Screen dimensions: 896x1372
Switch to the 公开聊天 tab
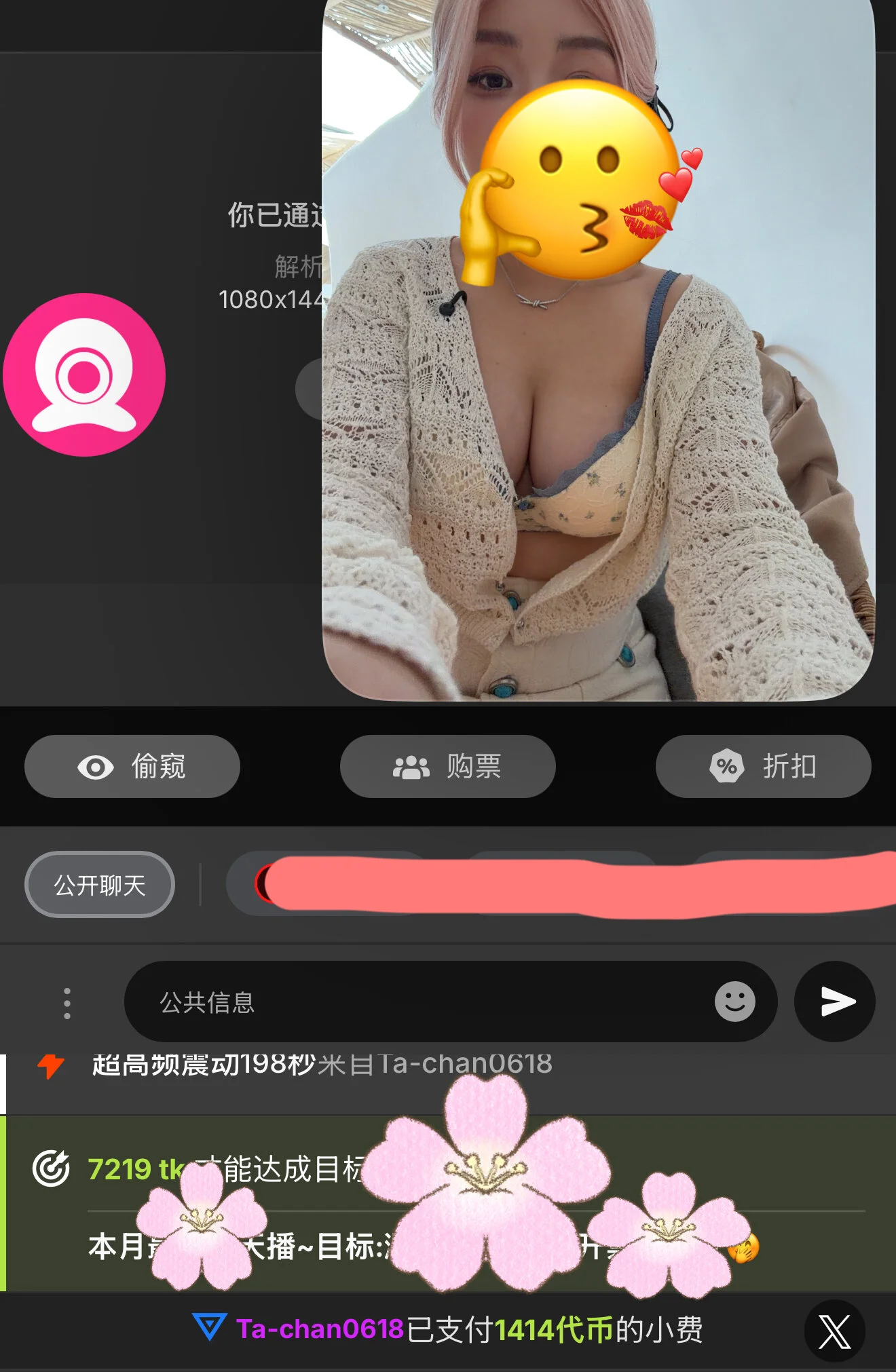100,885
